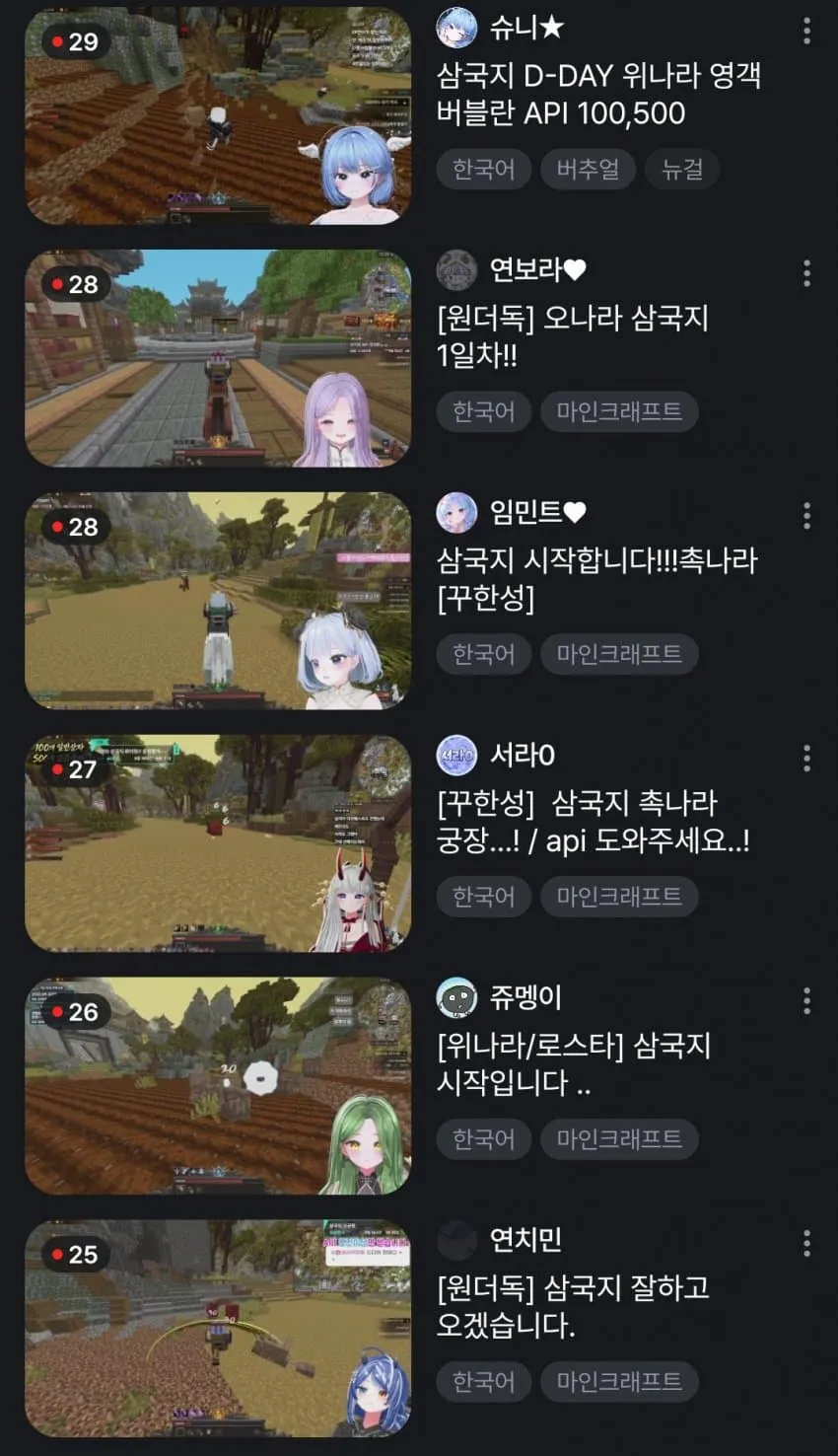The image size is (838, 1456).
Task: Select the 버추얼 tag chip
Action: (588, 169)
